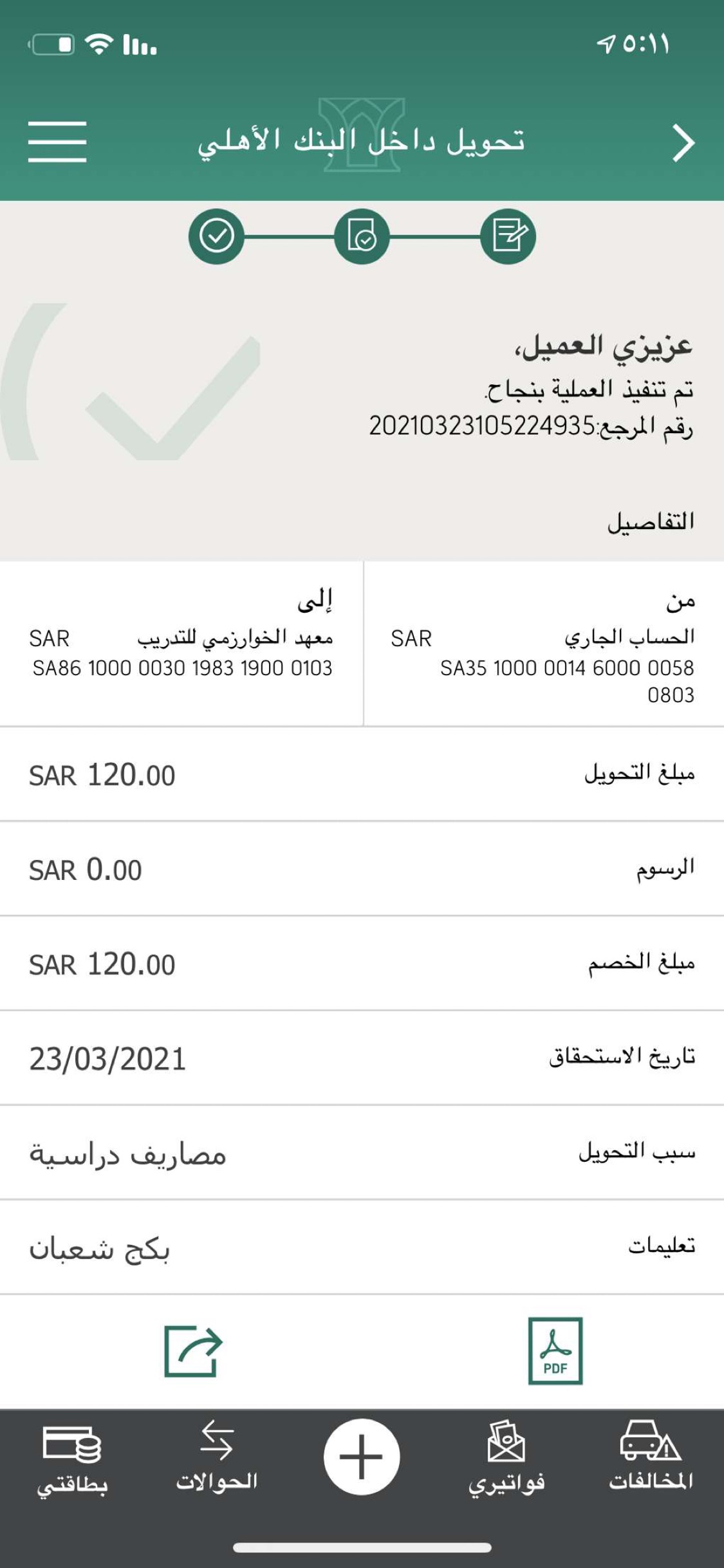Go back using the header arrow
The height and width of the screenshot is (1568, 724).
point(683,142)
